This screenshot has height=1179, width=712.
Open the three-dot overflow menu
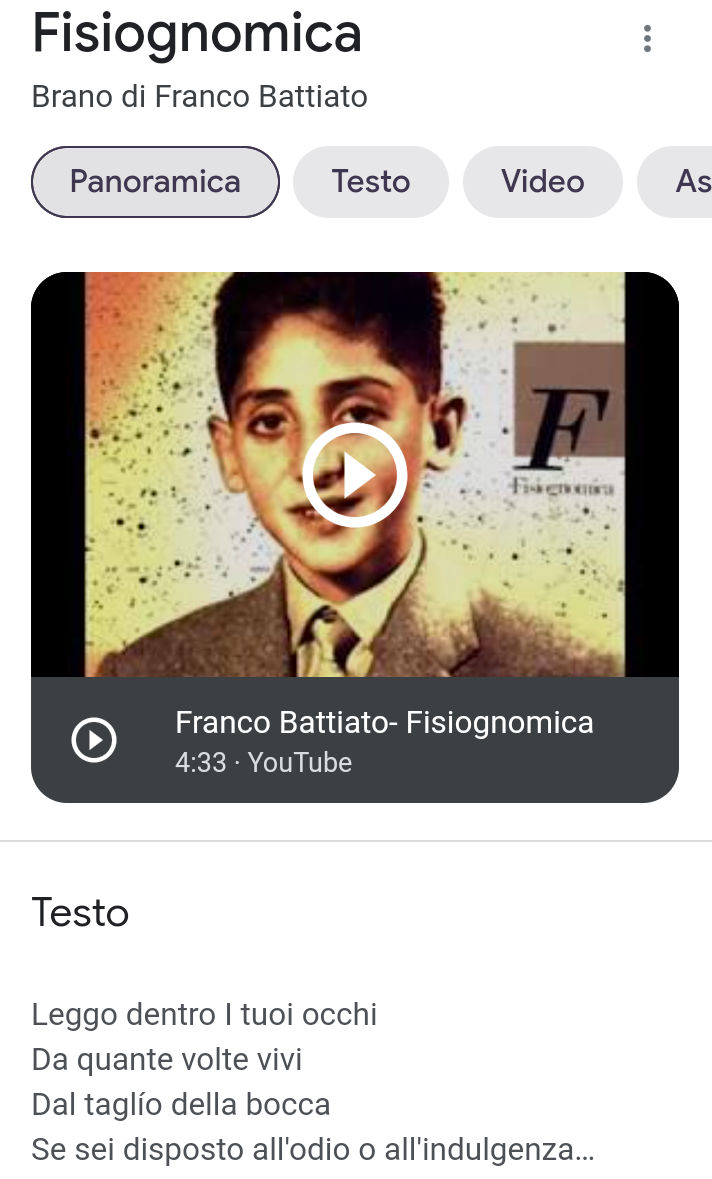point(647,38)
